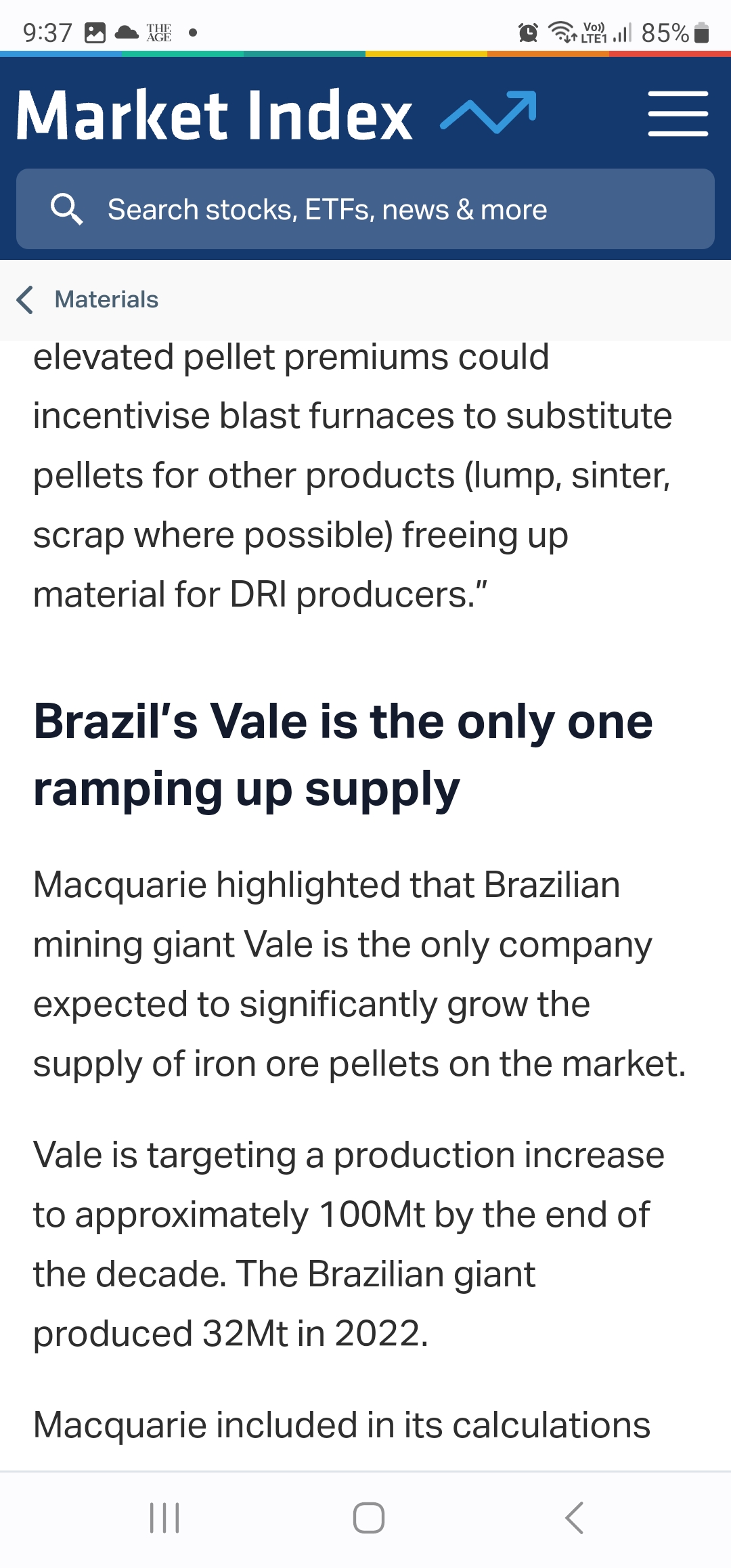Open the recent apps view
This screenshot has height=1568, width=731.
[164, 1517]
